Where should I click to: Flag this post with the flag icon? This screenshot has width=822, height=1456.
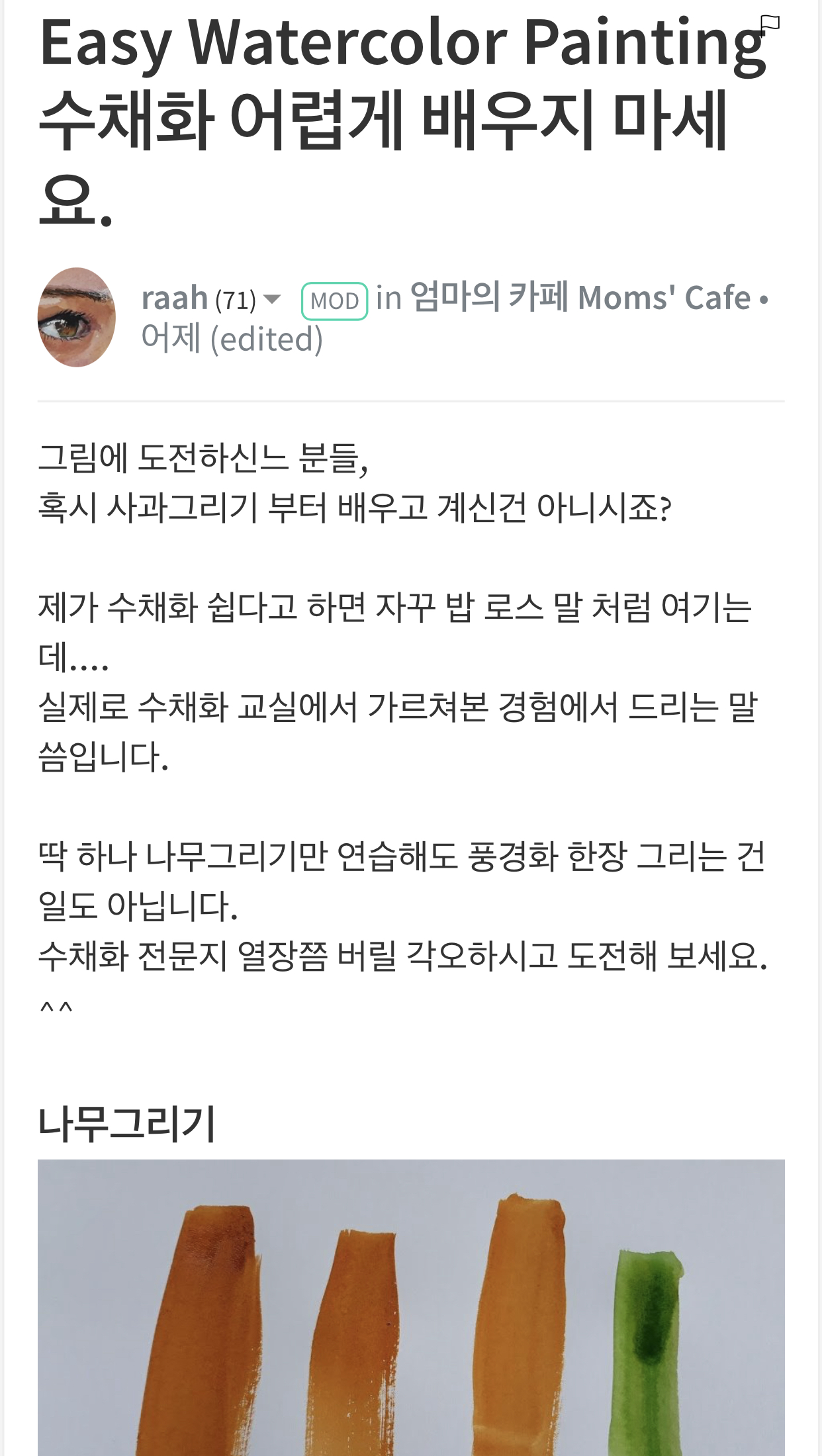pyautogui.click(x=769, y=24)
